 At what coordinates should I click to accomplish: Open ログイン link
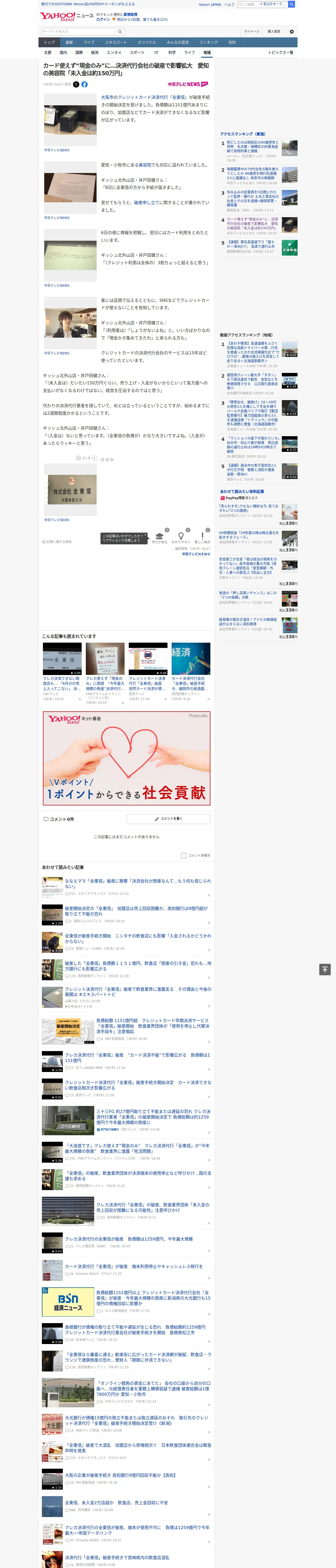pos(103,20)
